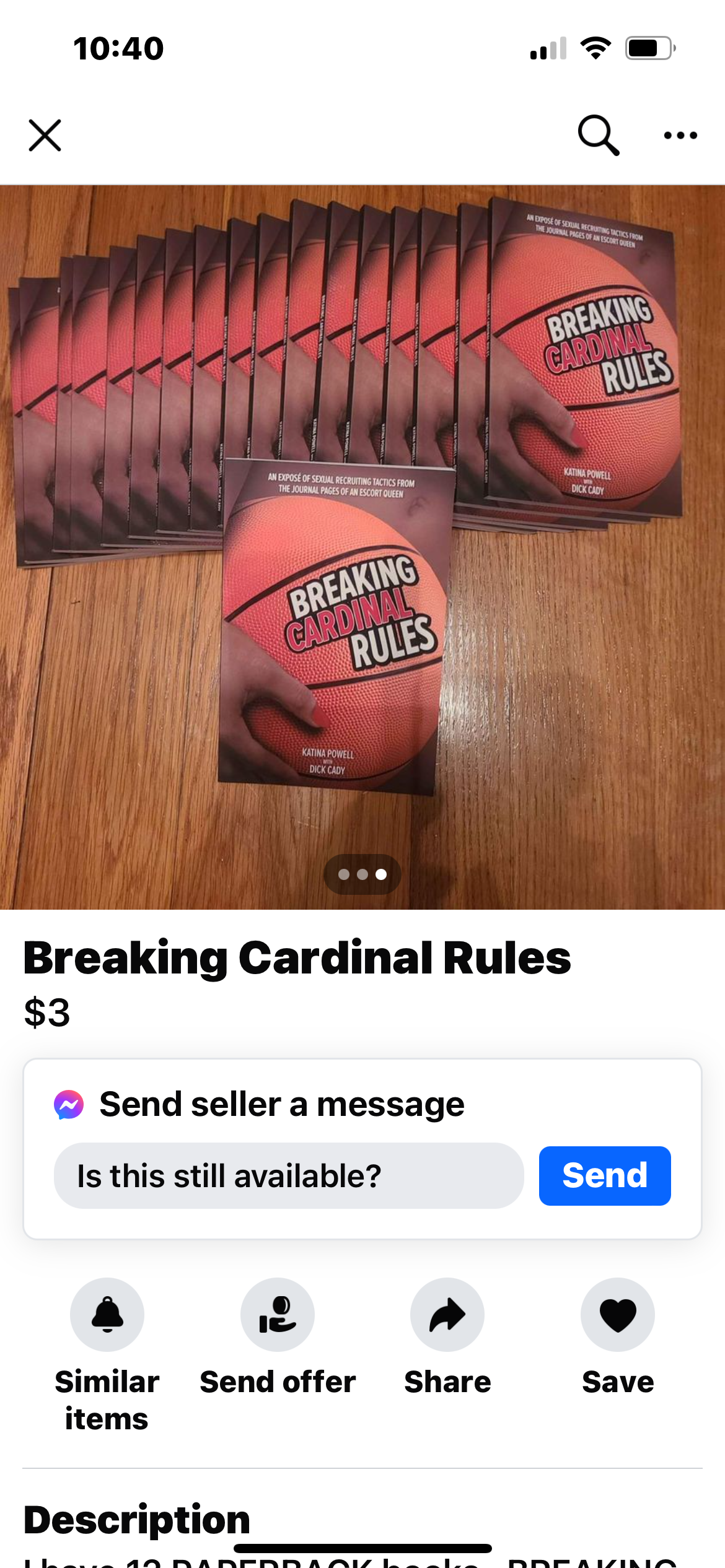
Task: Expand the Description section
Action: [136, 1518]
